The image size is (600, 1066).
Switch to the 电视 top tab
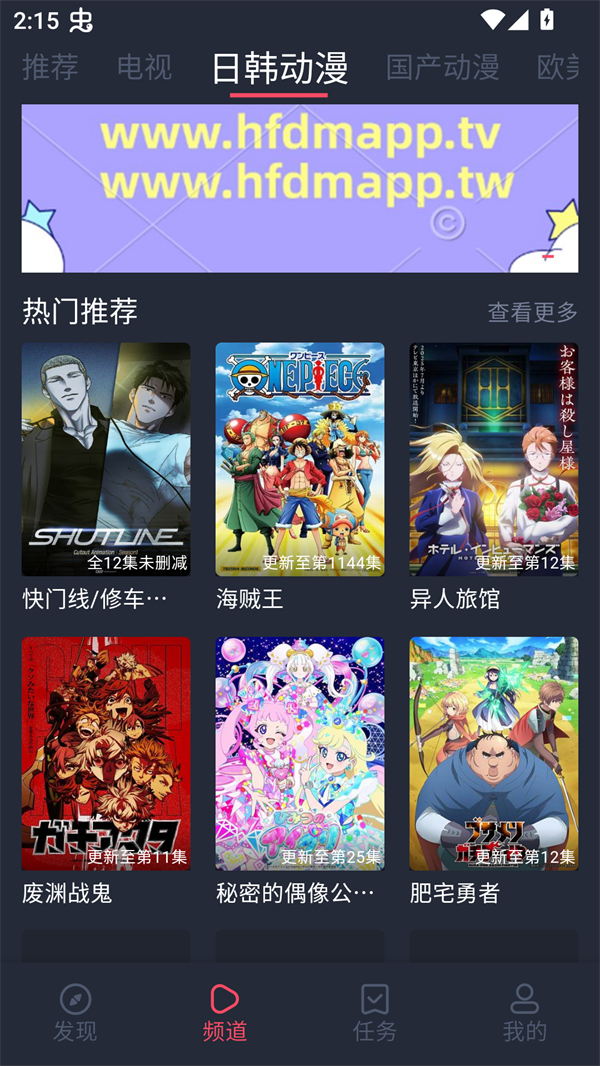144,67
